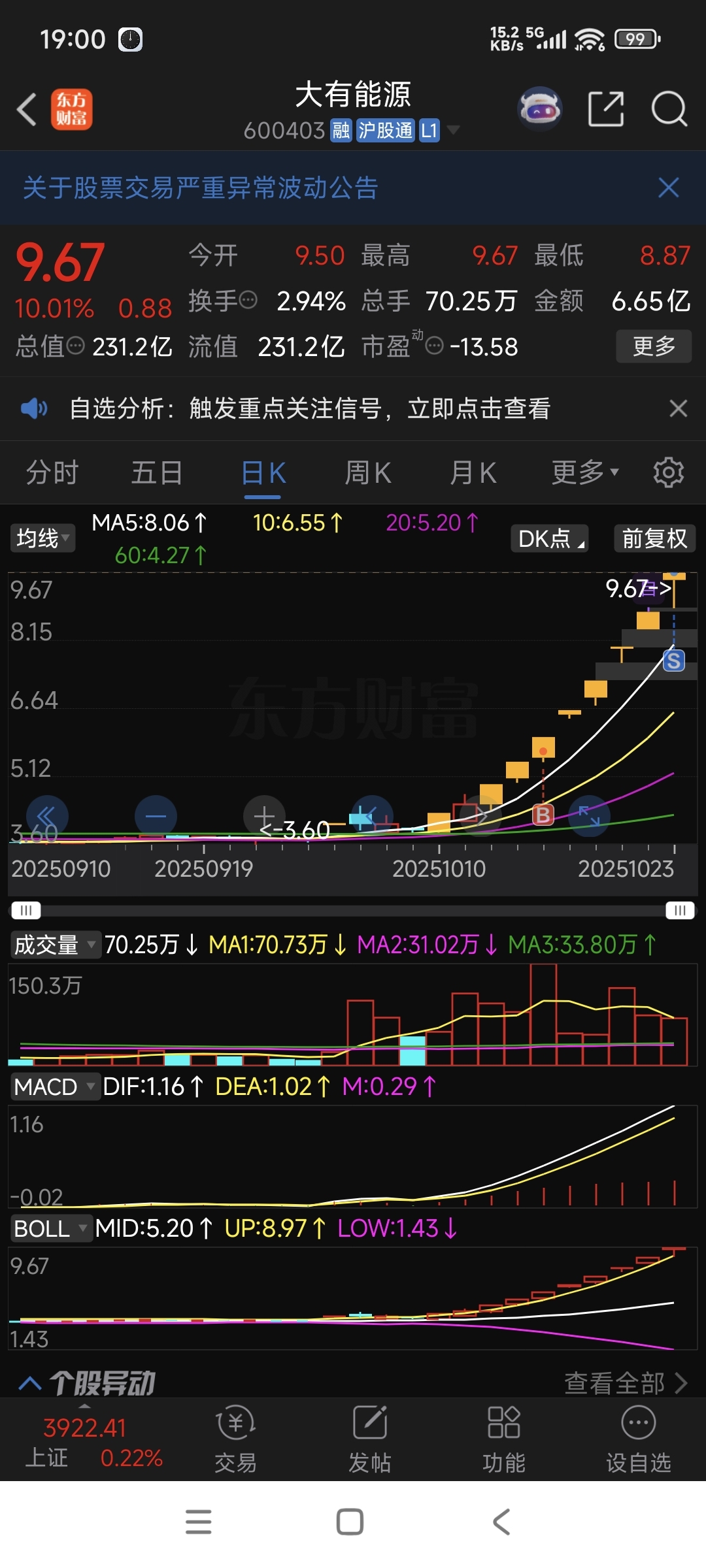706x1568 pixels.
Task: Share this stock page
Action: point(606,109)
